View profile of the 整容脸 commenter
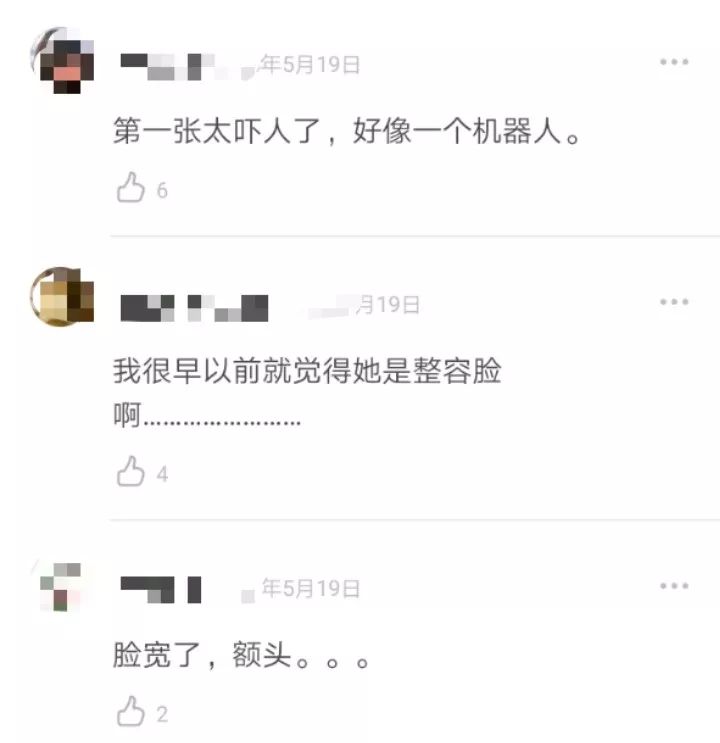Screen dimensions: 720x743 tap(62, 296)
